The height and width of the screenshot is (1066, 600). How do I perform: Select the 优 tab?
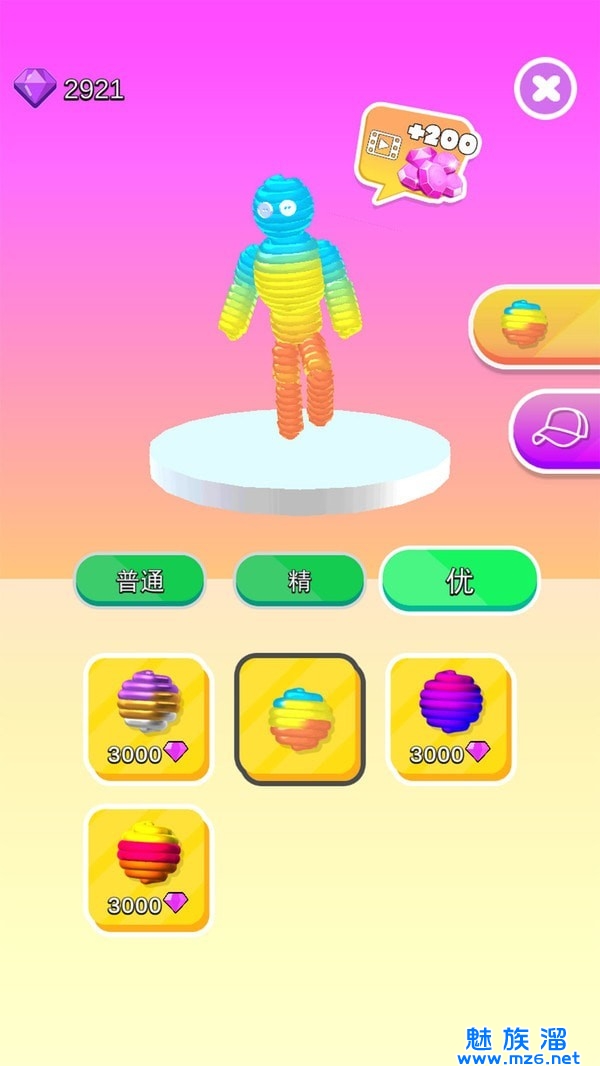click(460, 581)
